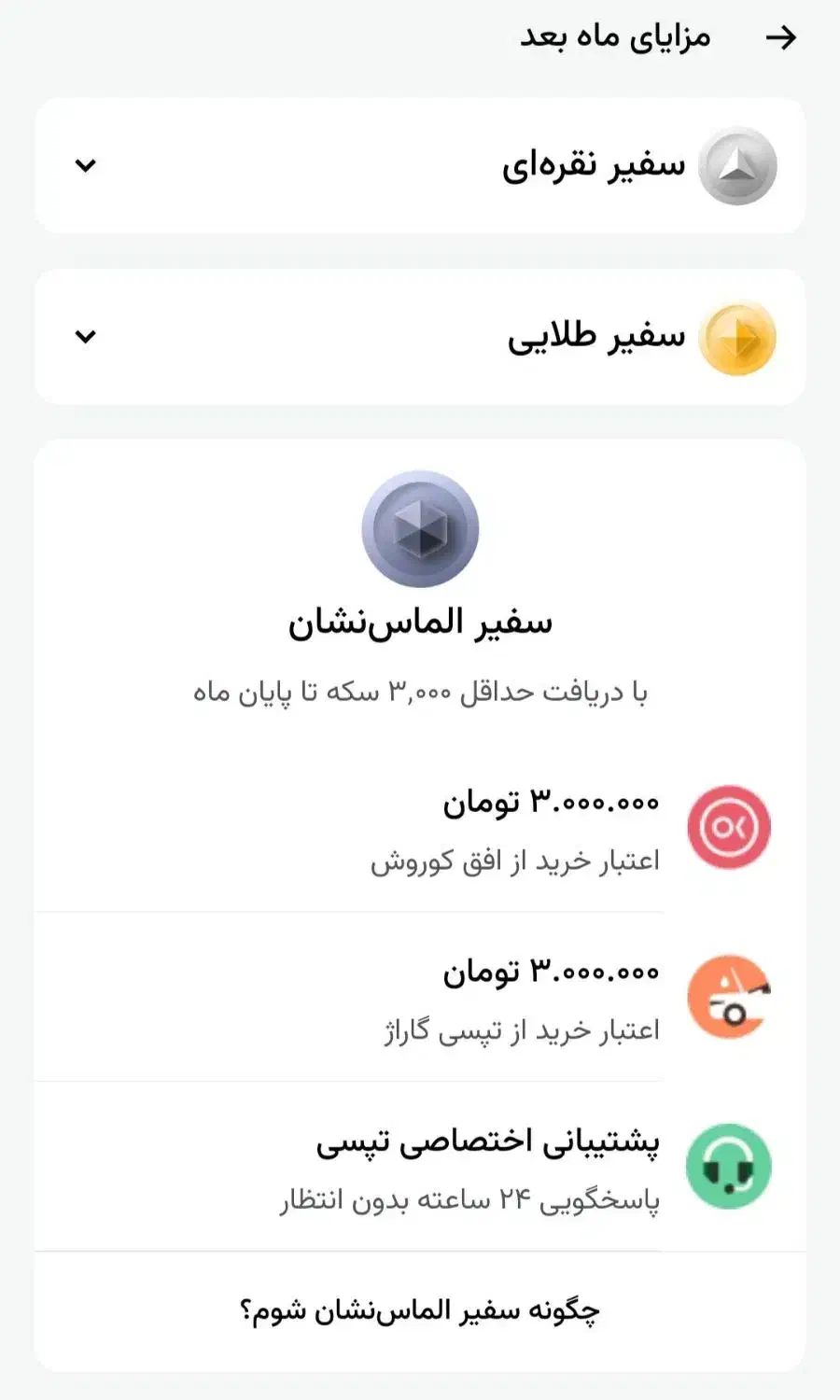Click the ۳,۰۰۰ coin requirement text

point(420,691)
